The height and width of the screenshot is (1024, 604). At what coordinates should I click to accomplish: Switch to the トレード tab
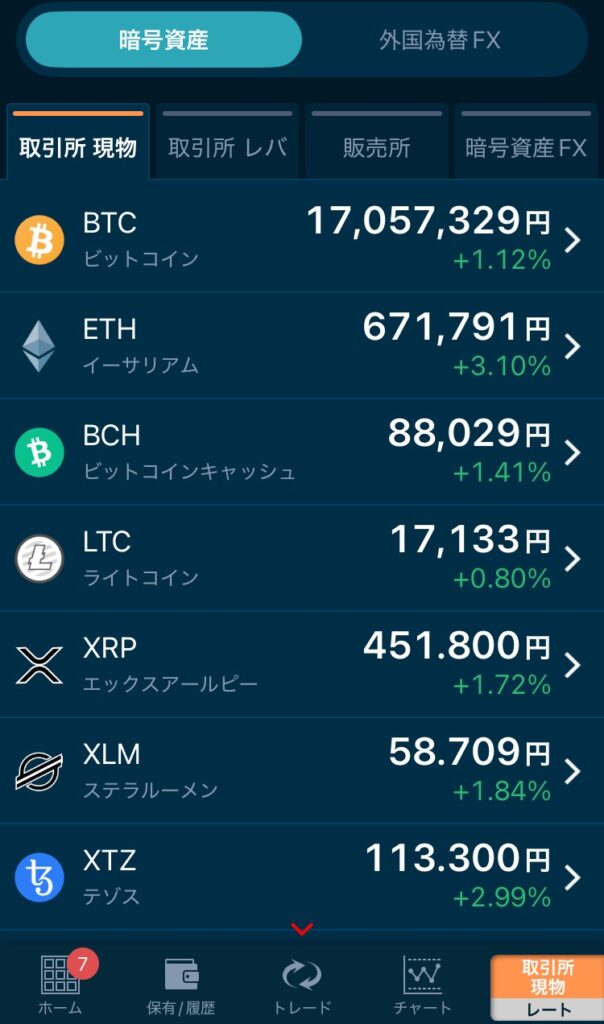[301, 985]
